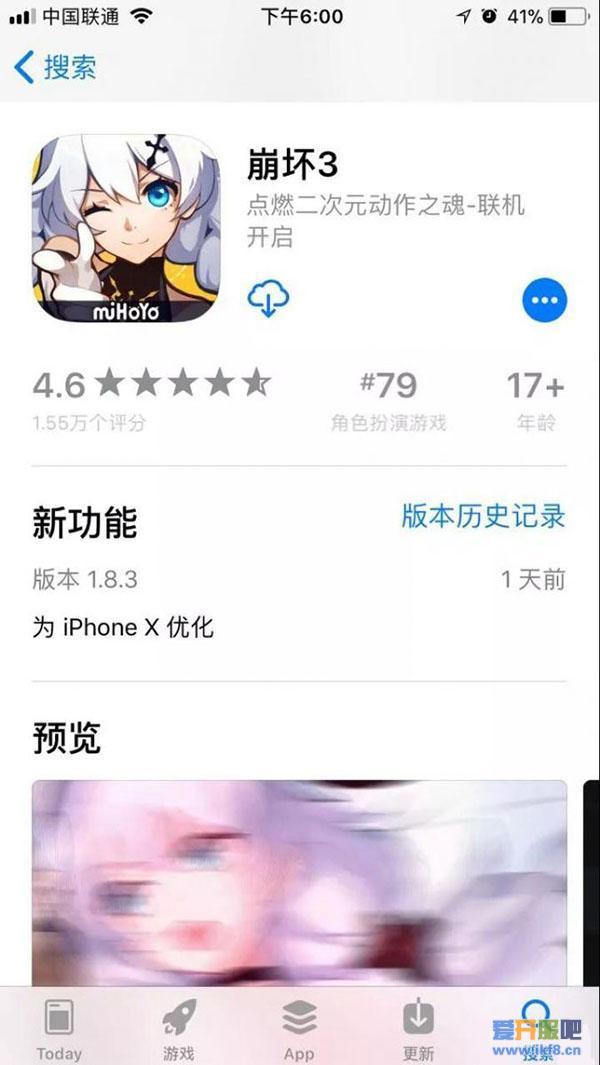This screenshot has height=1065, width=600.
Task: Switch to the 游戏 tab
Action: [179, 1028]
